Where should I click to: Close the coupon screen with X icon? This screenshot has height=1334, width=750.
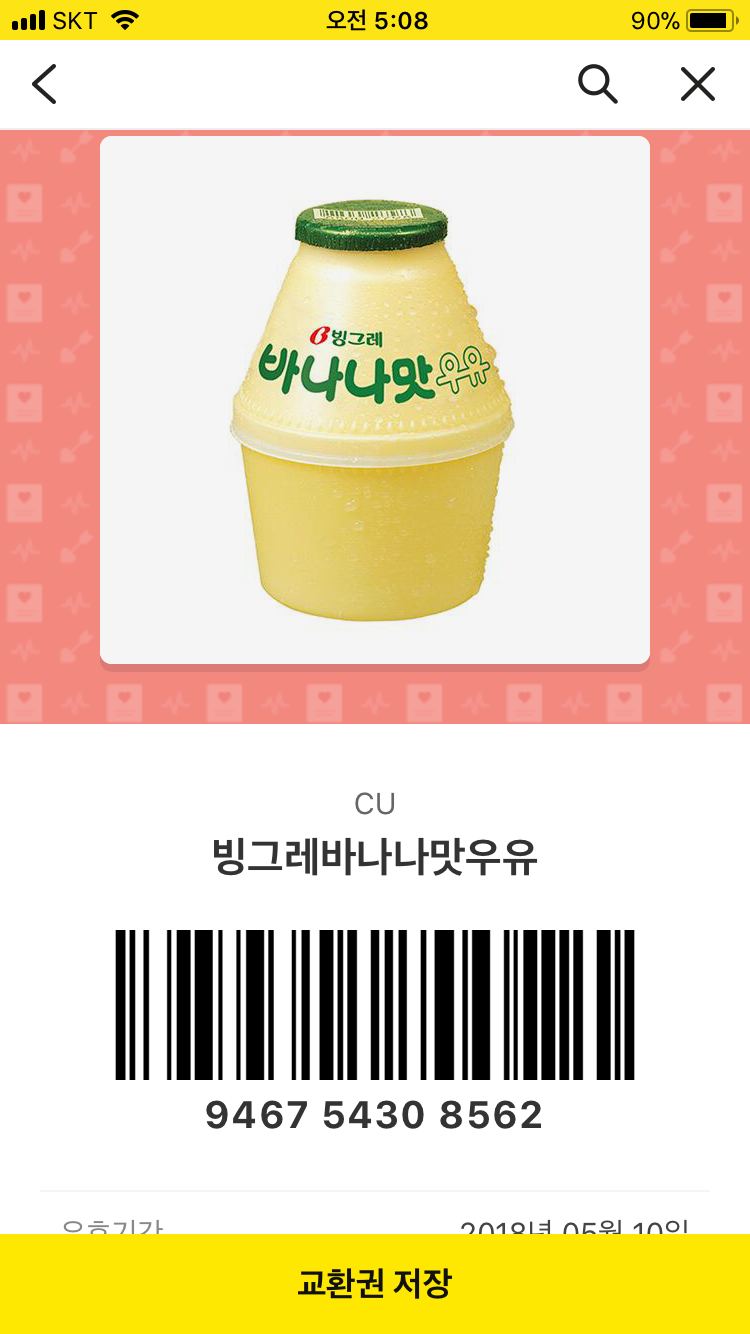(x=697, y=84)
